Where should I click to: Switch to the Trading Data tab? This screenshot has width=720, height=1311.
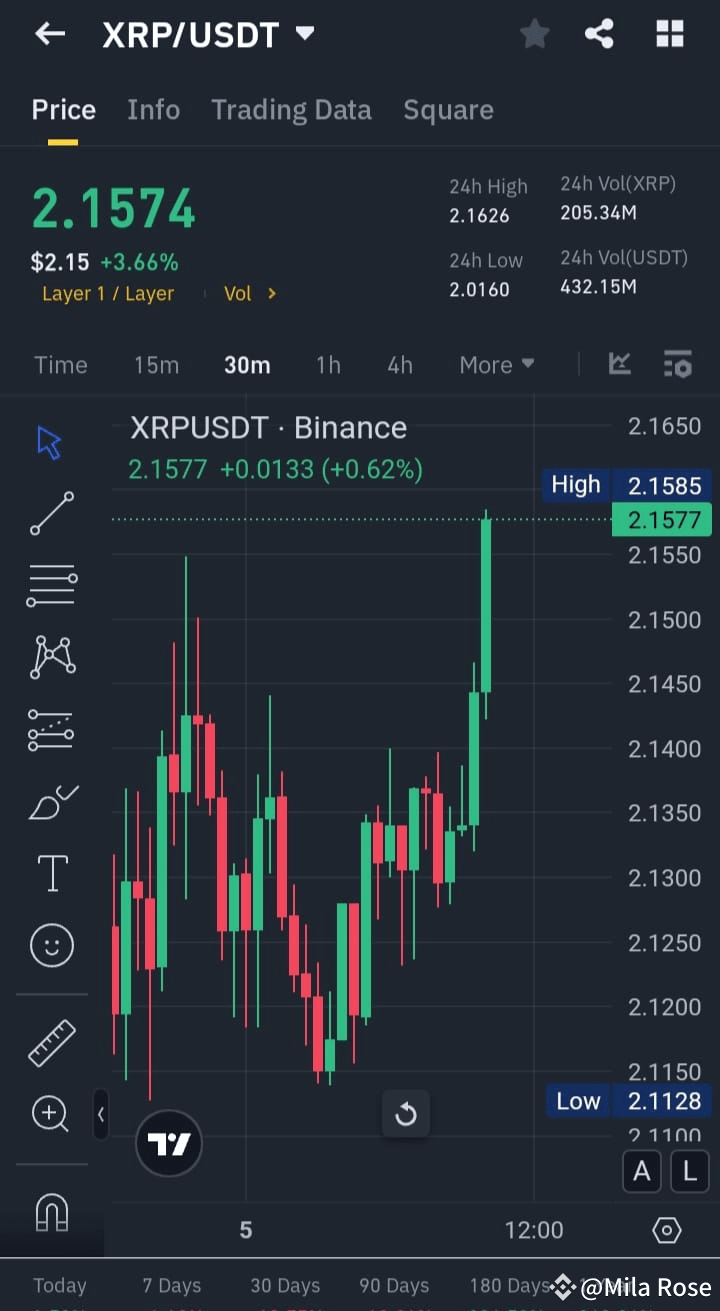[291, 110]
